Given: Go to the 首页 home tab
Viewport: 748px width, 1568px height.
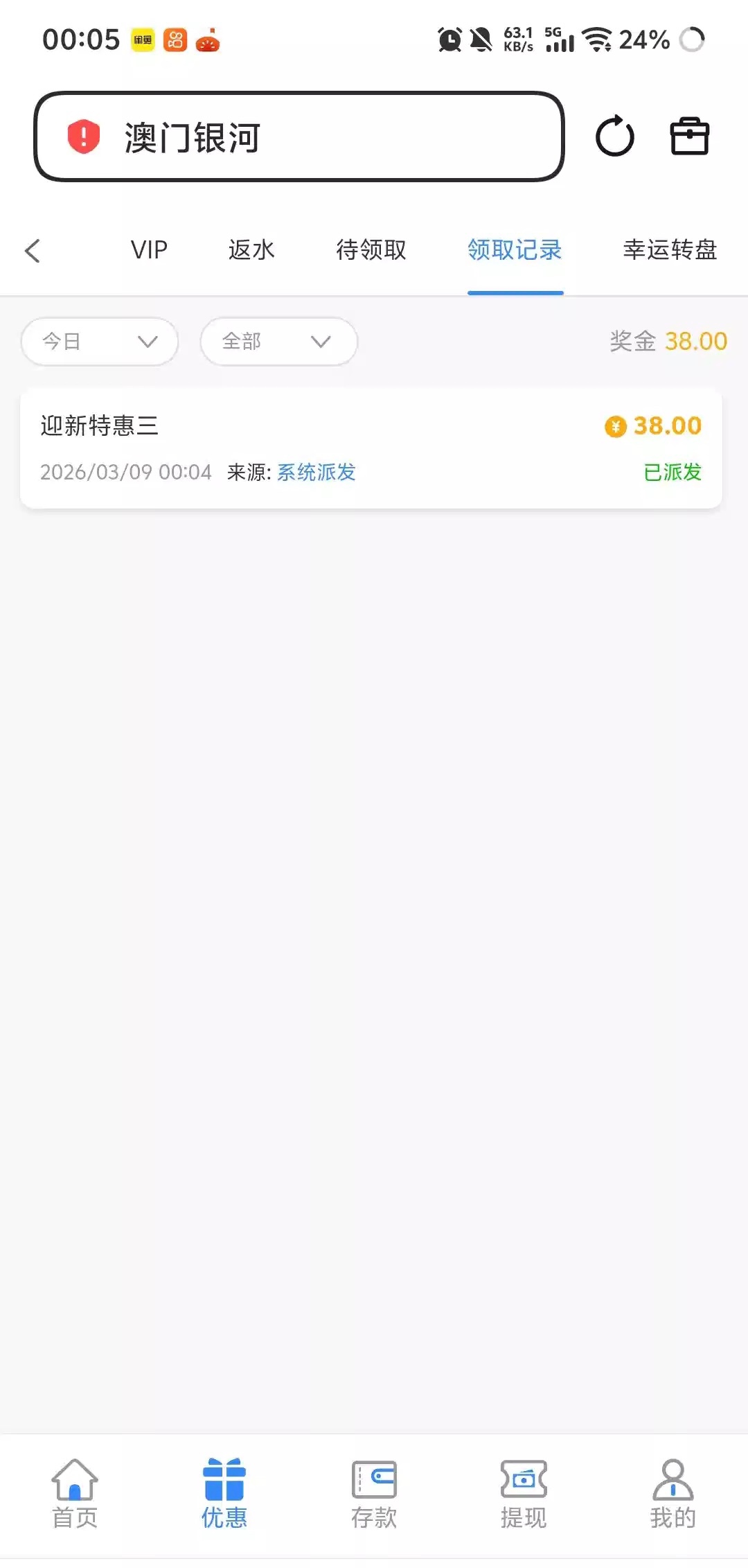Looking at the screenshot, I should point(75,1493).
